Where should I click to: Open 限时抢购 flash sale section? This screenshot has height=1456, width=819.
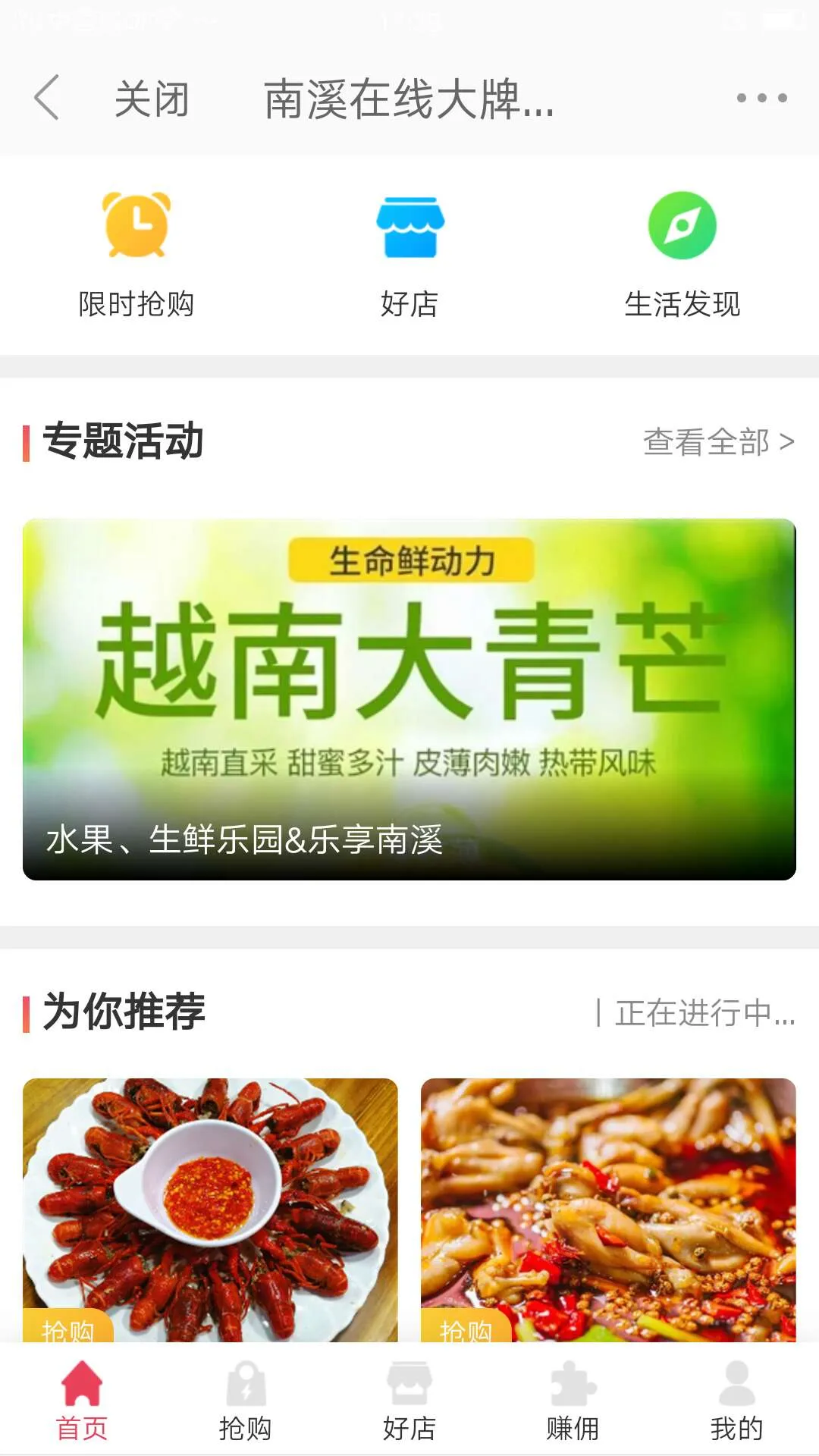pyautogui.click(x=136, y=254)
